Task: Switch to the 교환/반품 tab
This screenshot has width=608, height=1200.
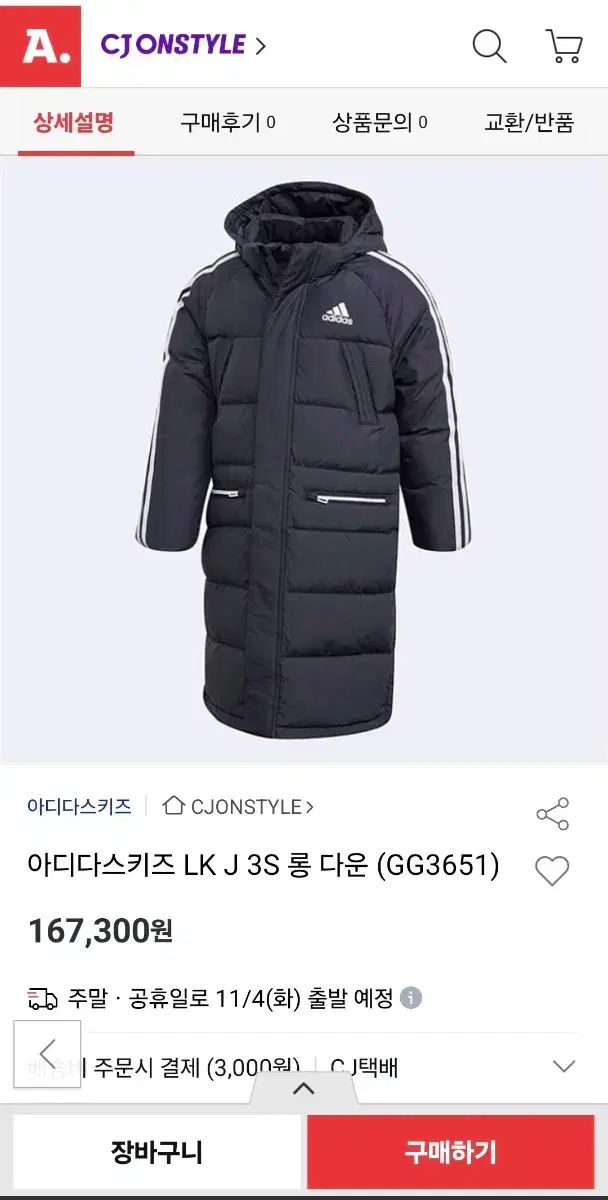Action: [x=529, y=123]
